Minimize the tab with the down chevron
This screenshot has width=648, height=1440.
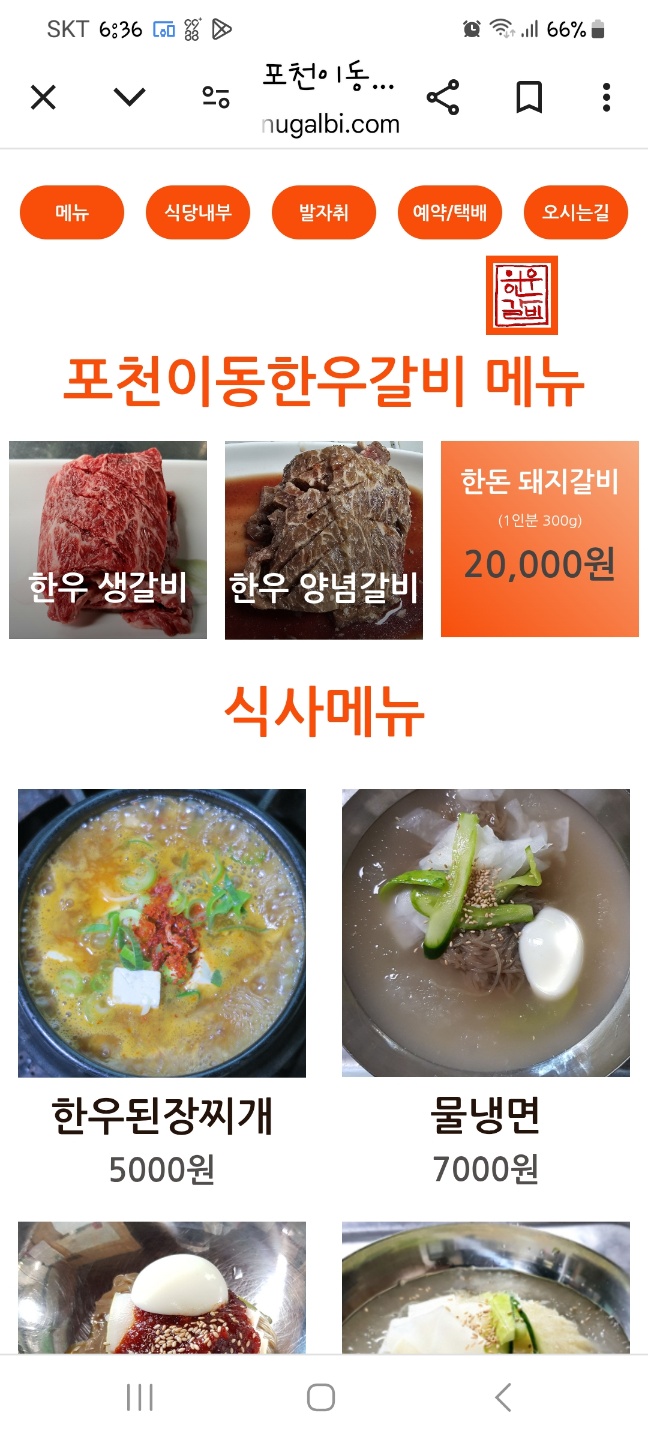(x=129, y=97)
